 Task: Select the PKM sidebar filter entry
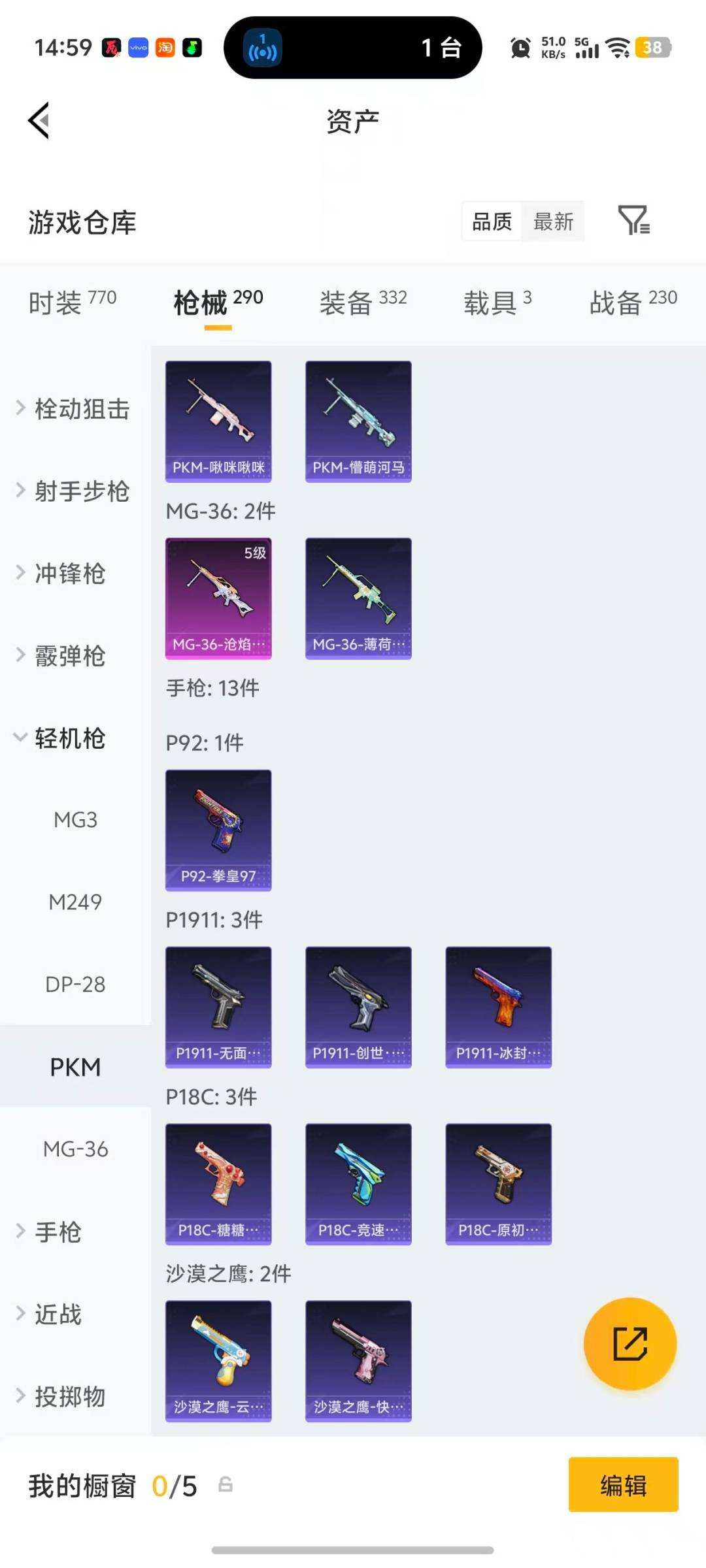(75, 1066)
